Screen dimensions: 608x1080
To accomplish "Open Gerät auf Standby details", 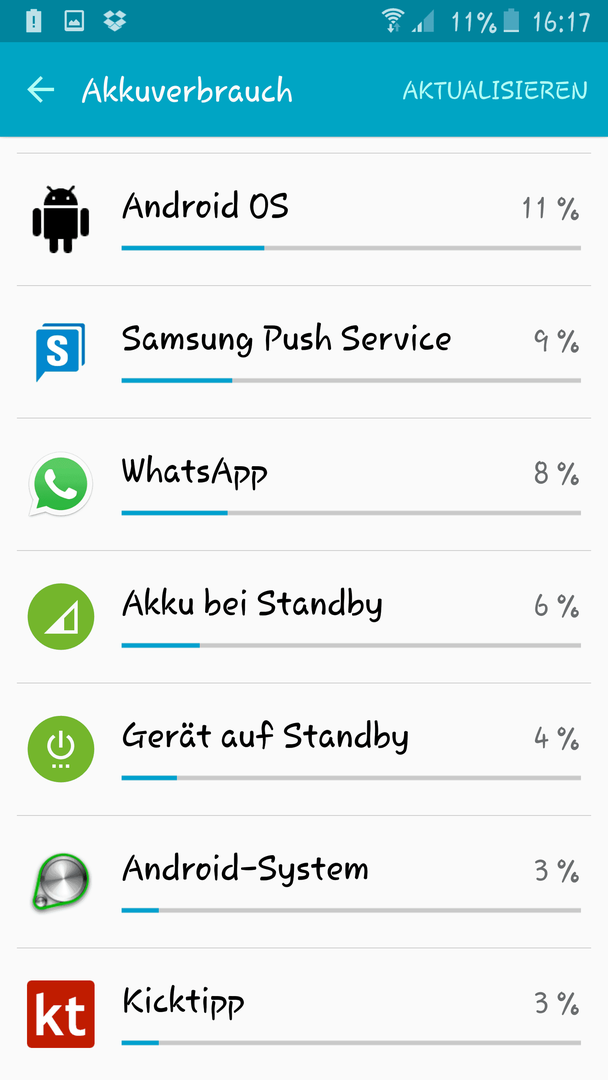I will point(304,749).
